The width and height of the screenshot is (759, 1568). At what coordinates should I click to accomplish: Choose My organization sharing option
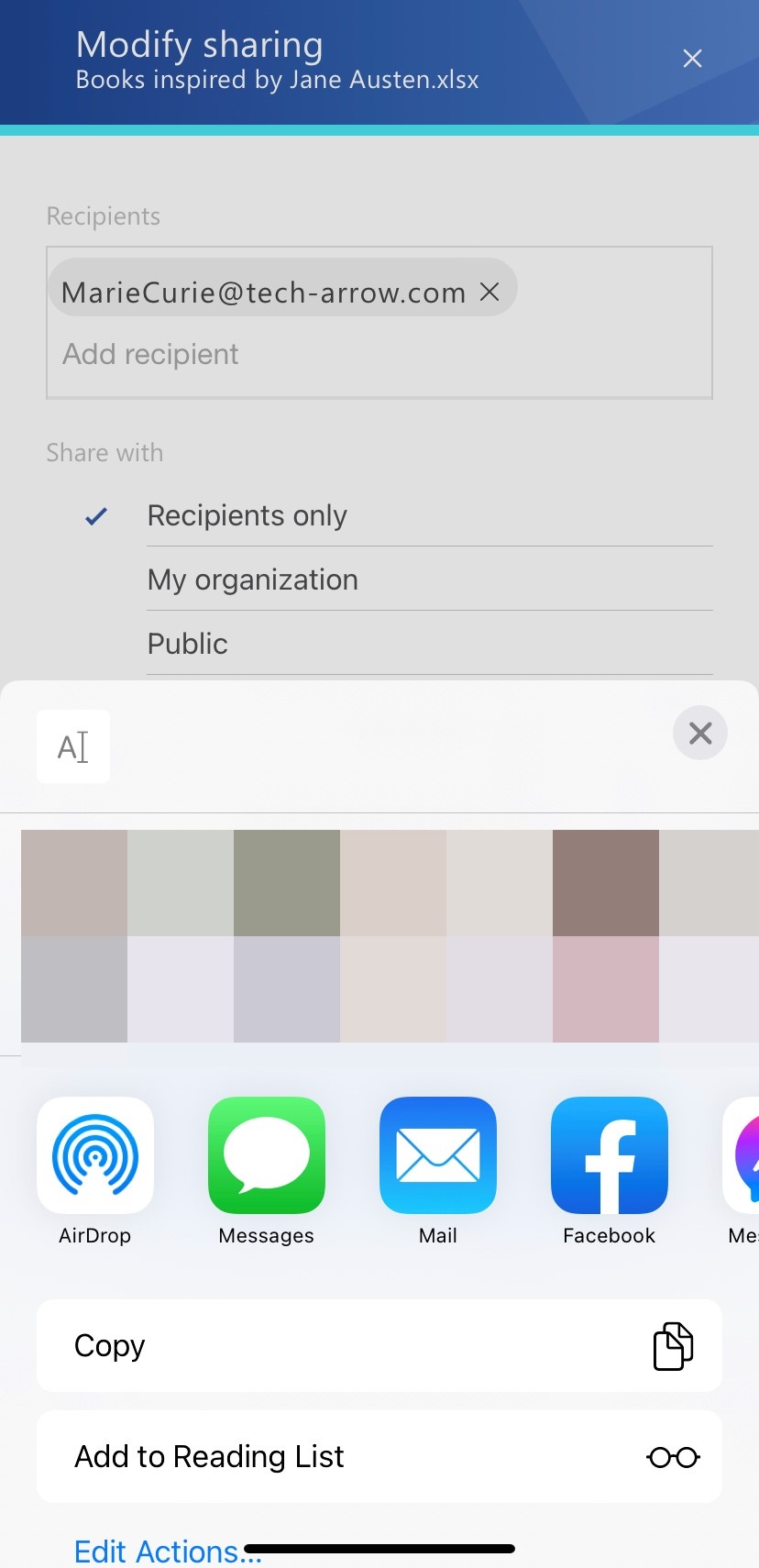coord(253,580)
